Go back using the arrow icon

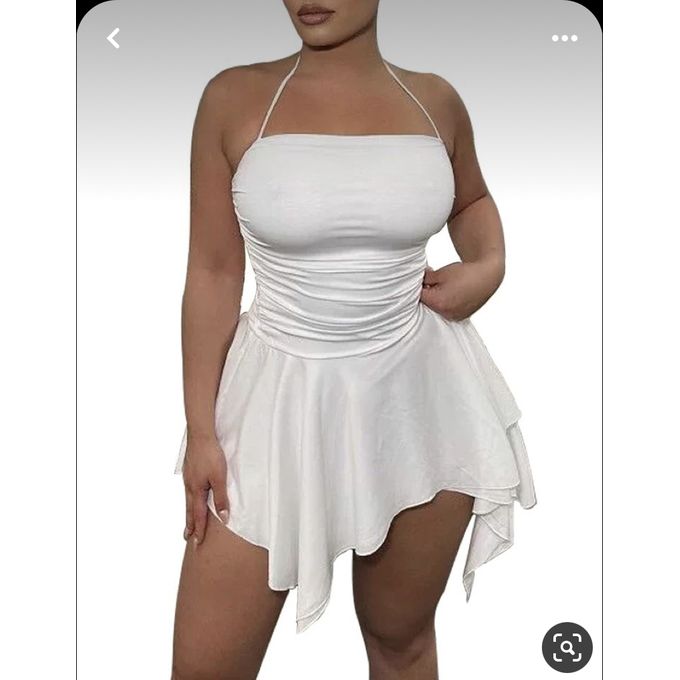tap(113, 38)
